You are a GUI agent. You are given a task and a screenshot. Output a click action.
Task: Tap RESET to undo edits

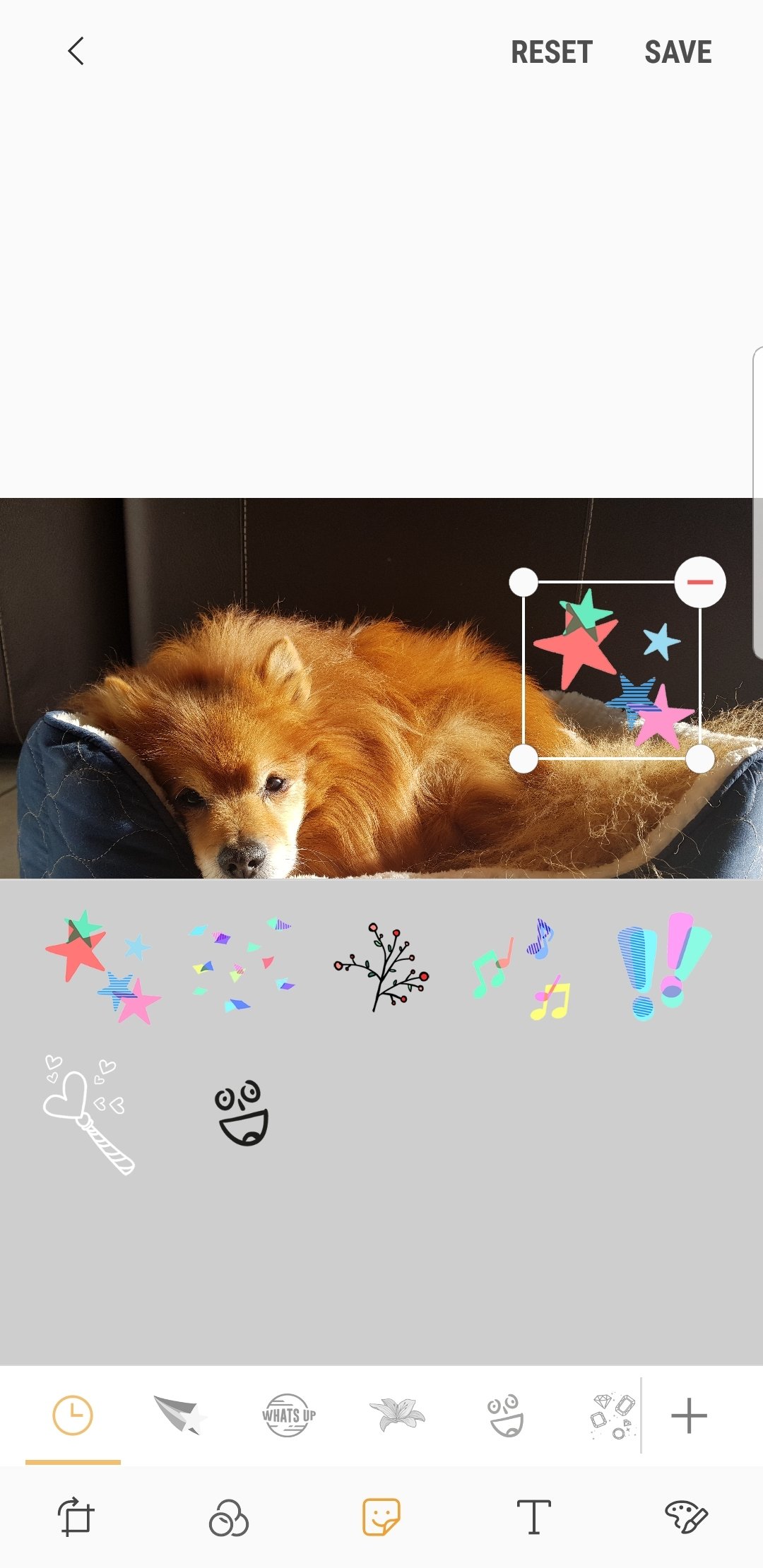coord(552,52)
